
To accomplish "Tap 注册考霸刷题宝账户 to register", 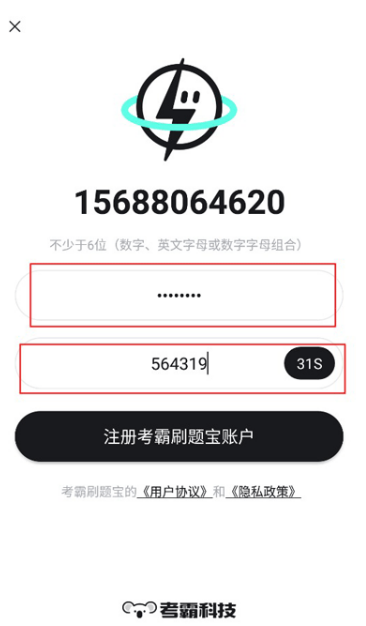I will pos(179,436).
